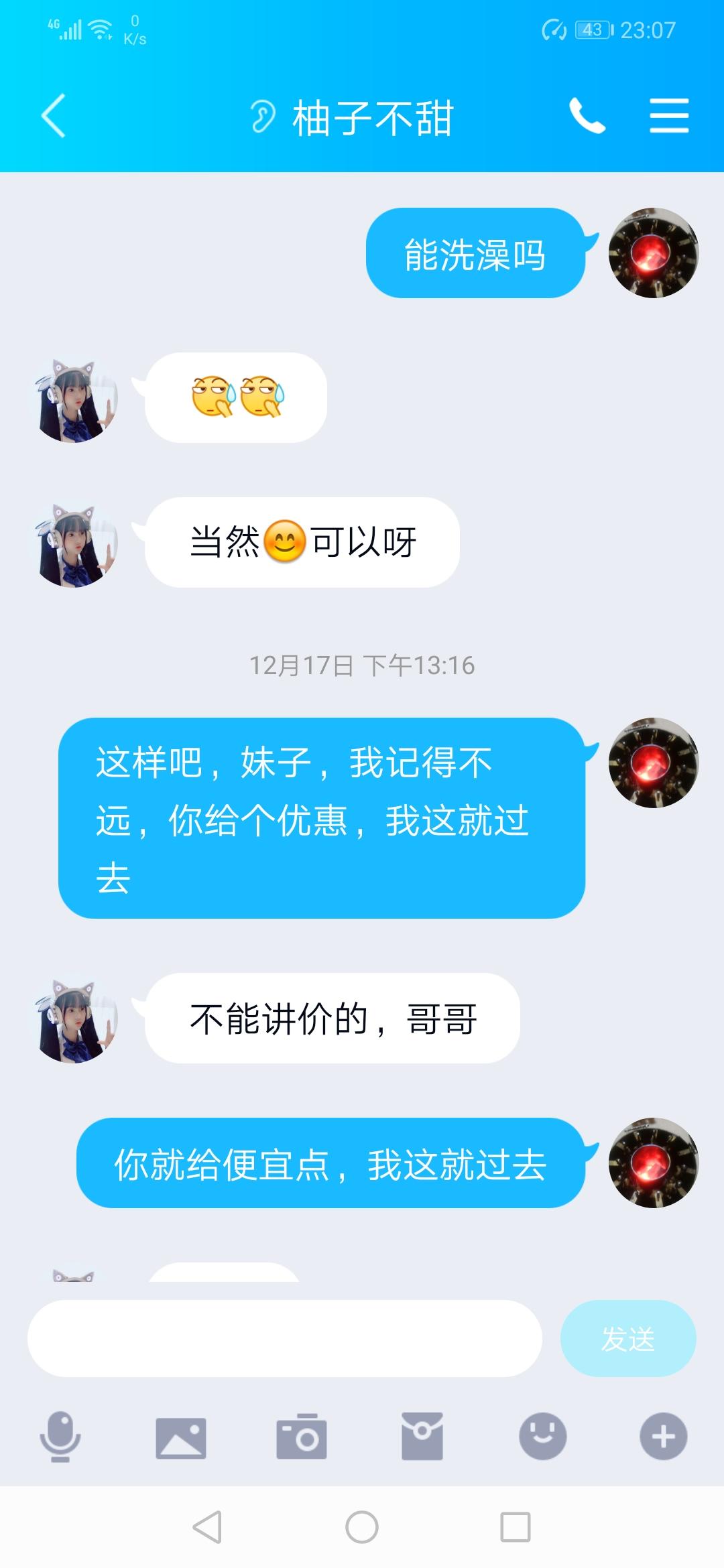Open the photo gallery picker
The width and height of the screenshot is (724, 1568).
pos(181,1437)
